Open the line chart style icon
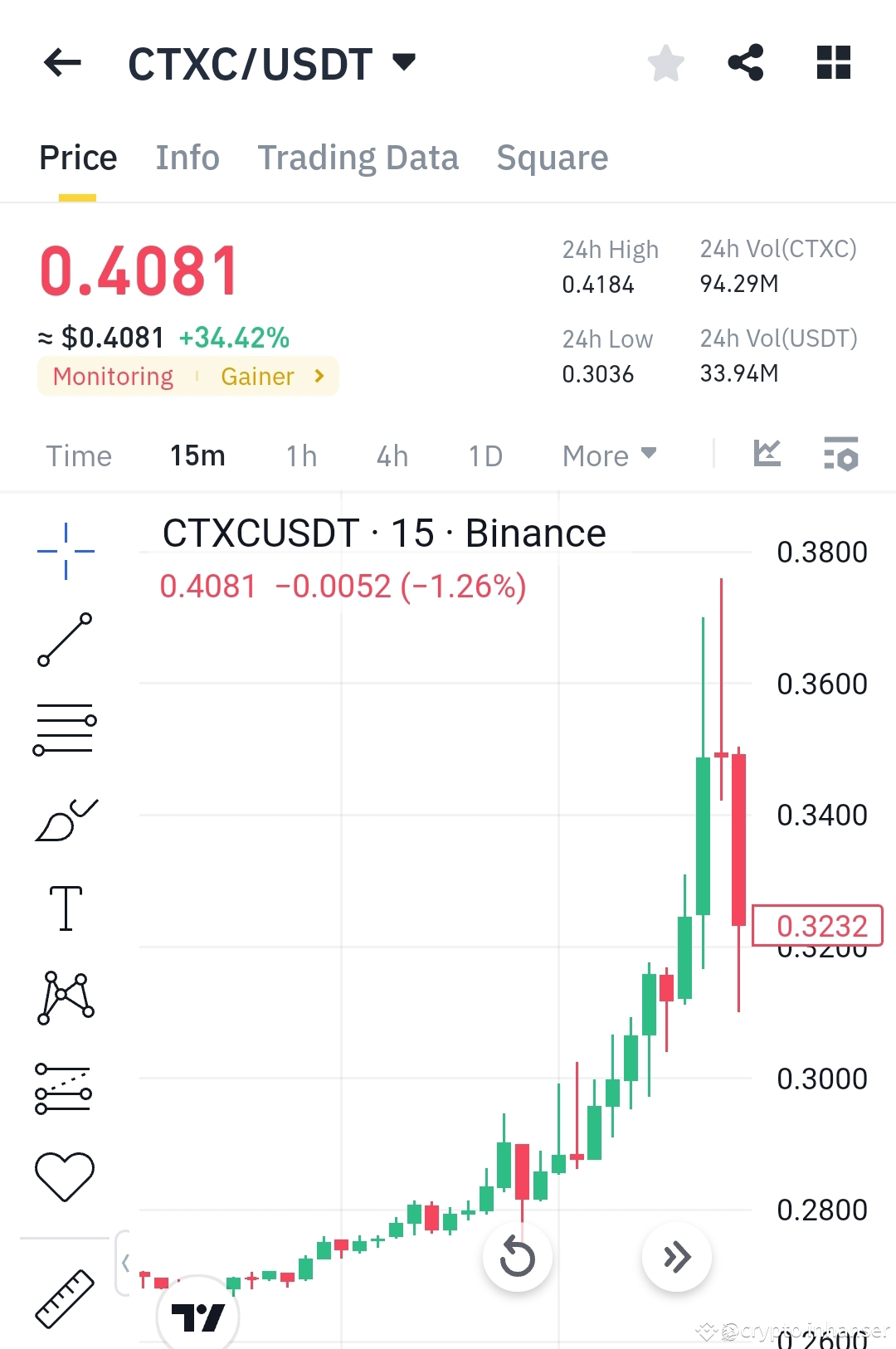 (x=767, y=455)
